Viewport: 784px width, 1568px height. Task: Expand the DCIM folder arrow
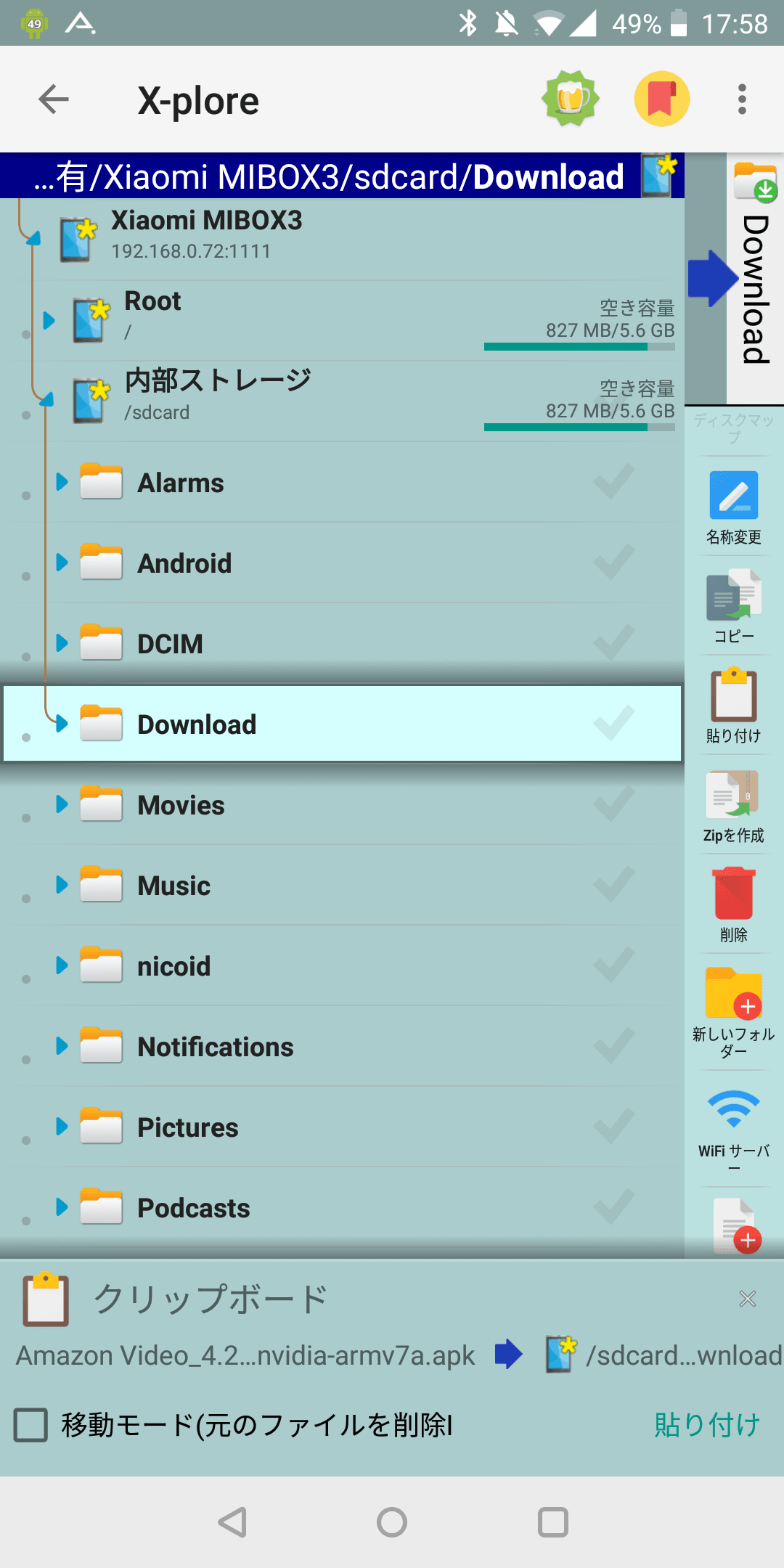click(x=62, y=643)
